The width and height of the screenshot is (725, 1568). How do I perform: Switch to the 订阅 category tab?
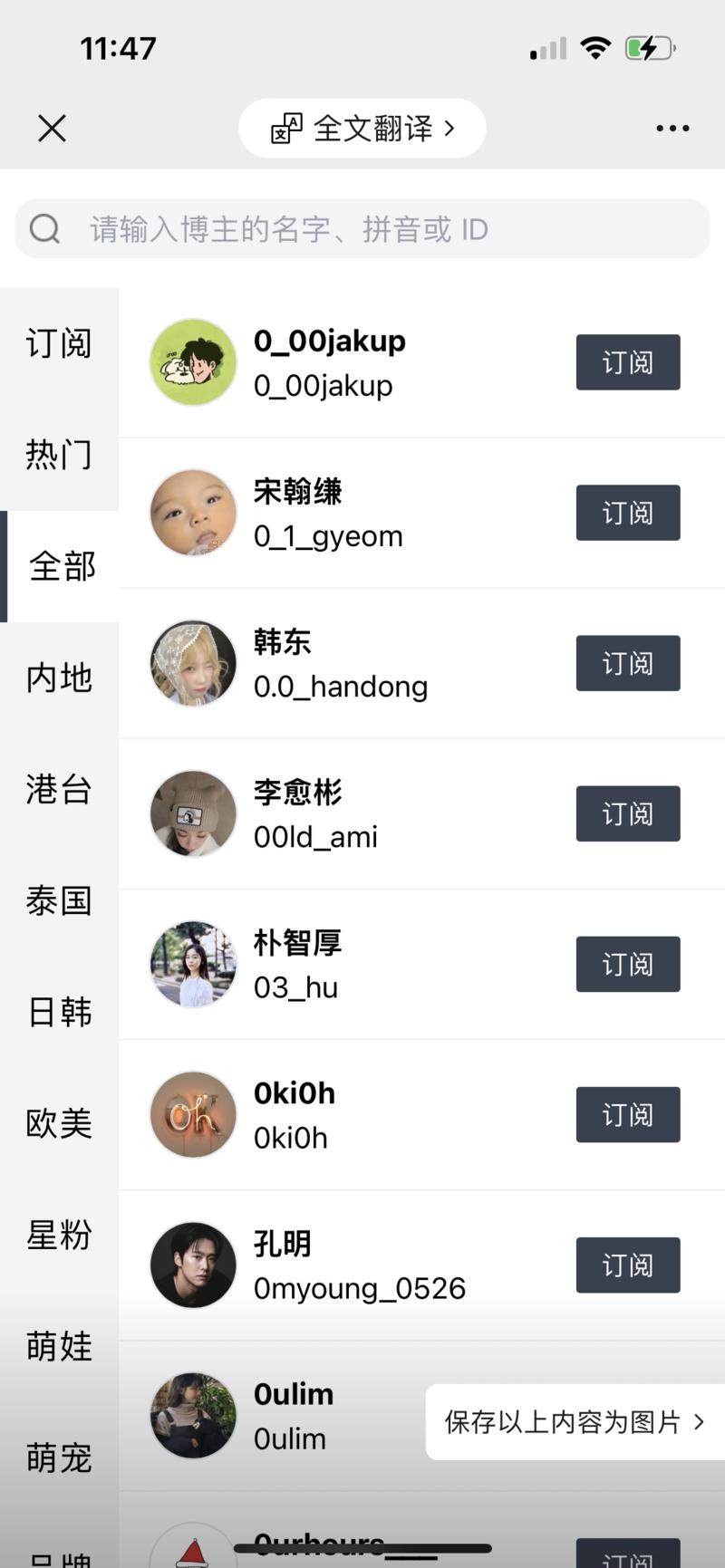[59, 343]
